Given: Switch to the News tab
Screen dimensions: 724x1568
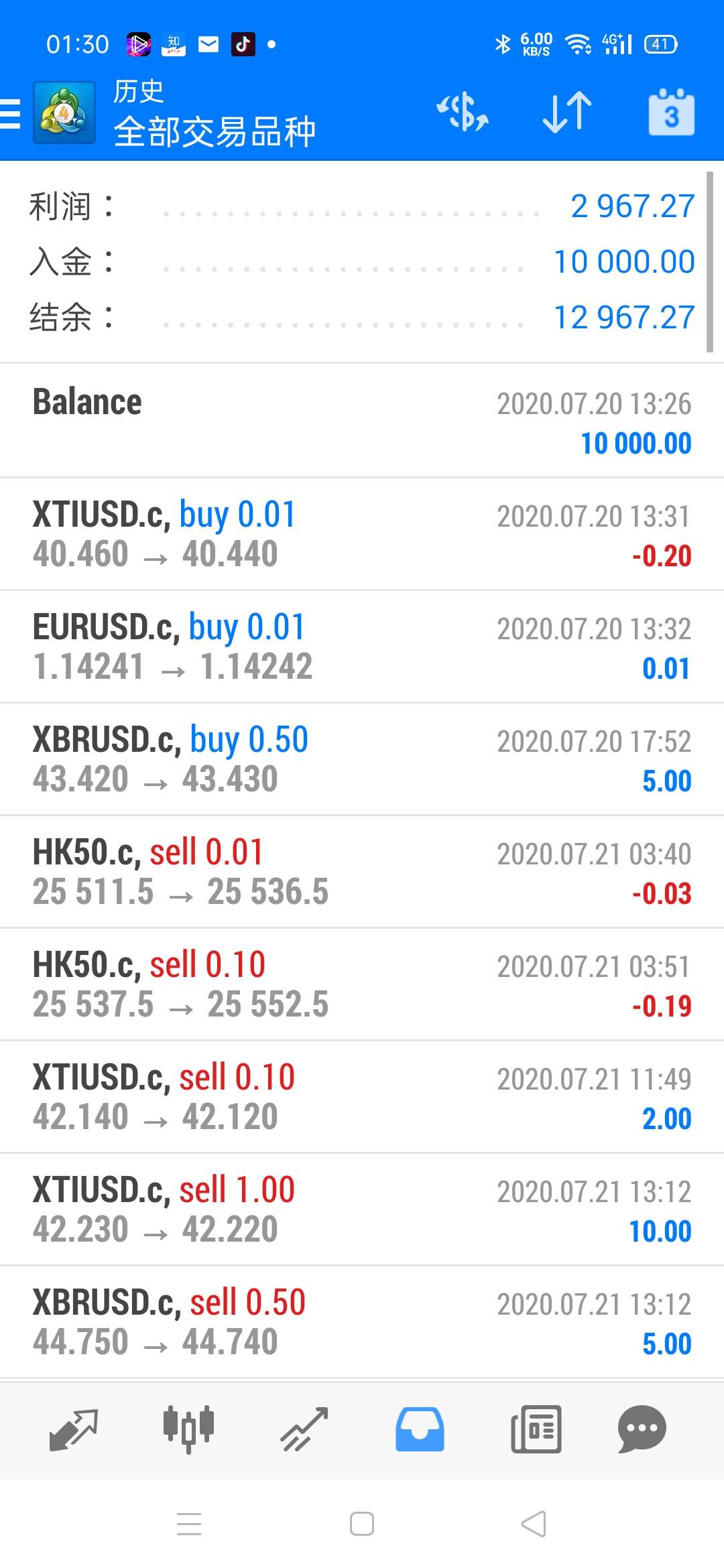Looking at the screenshot, I should (x=536, y=1429).
